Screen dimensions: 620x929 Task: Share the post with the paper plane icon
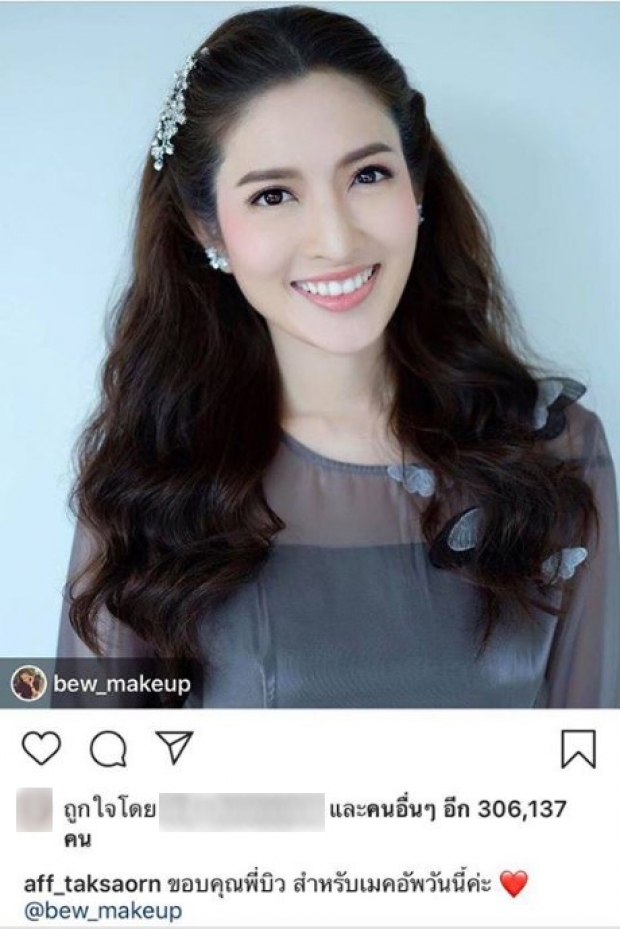[173, 747]
